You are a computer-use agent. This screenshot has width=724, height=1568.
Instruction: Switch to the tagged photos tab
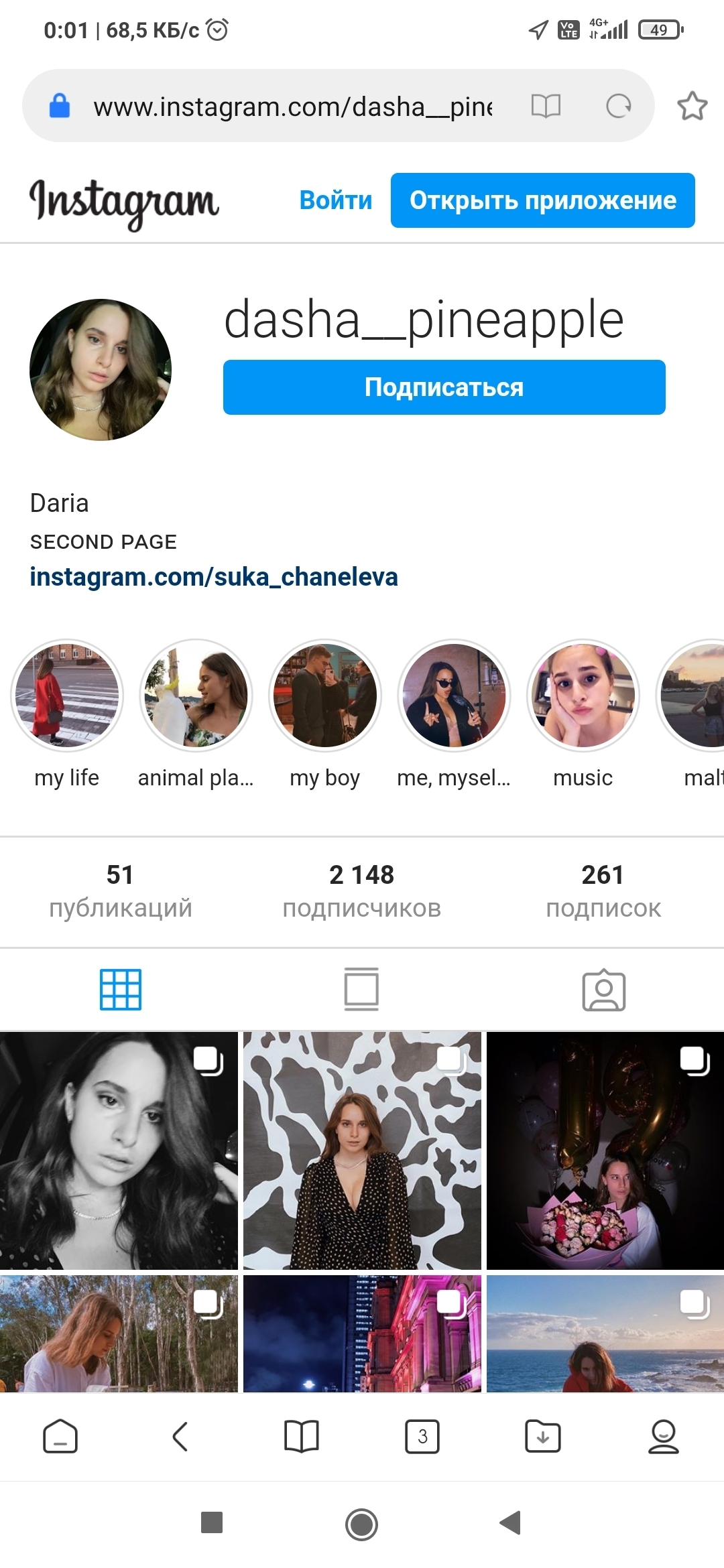(x=603, y=990)
